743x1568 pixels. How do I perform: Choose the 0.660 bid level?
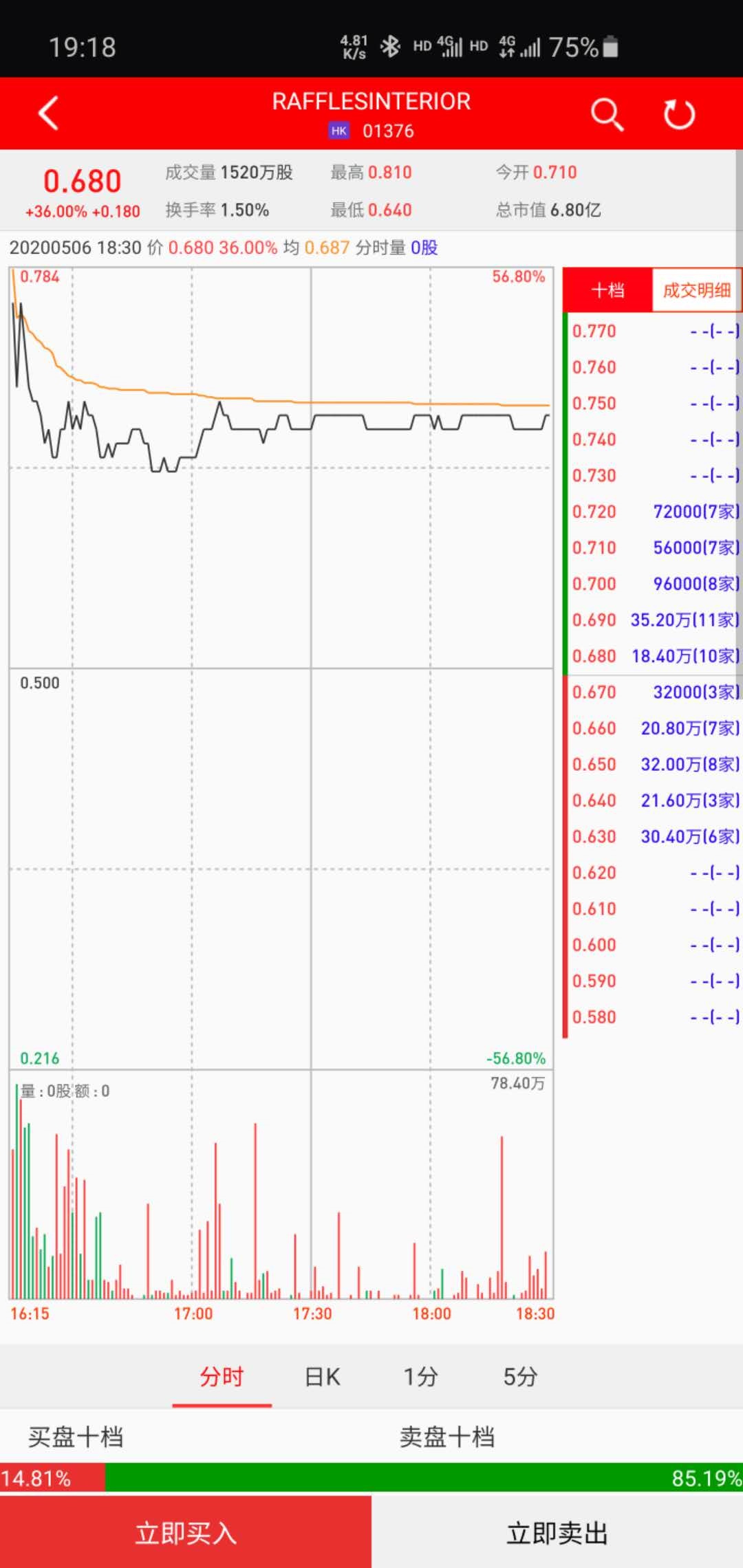click(654, 728)
